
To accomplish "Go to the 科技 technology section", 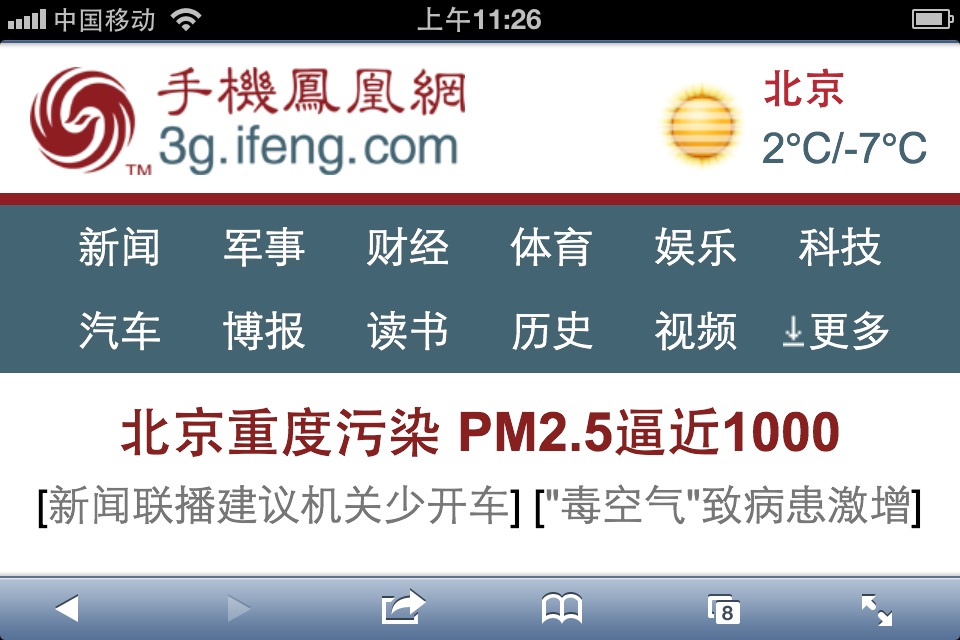I will click(x=840, y=248).
